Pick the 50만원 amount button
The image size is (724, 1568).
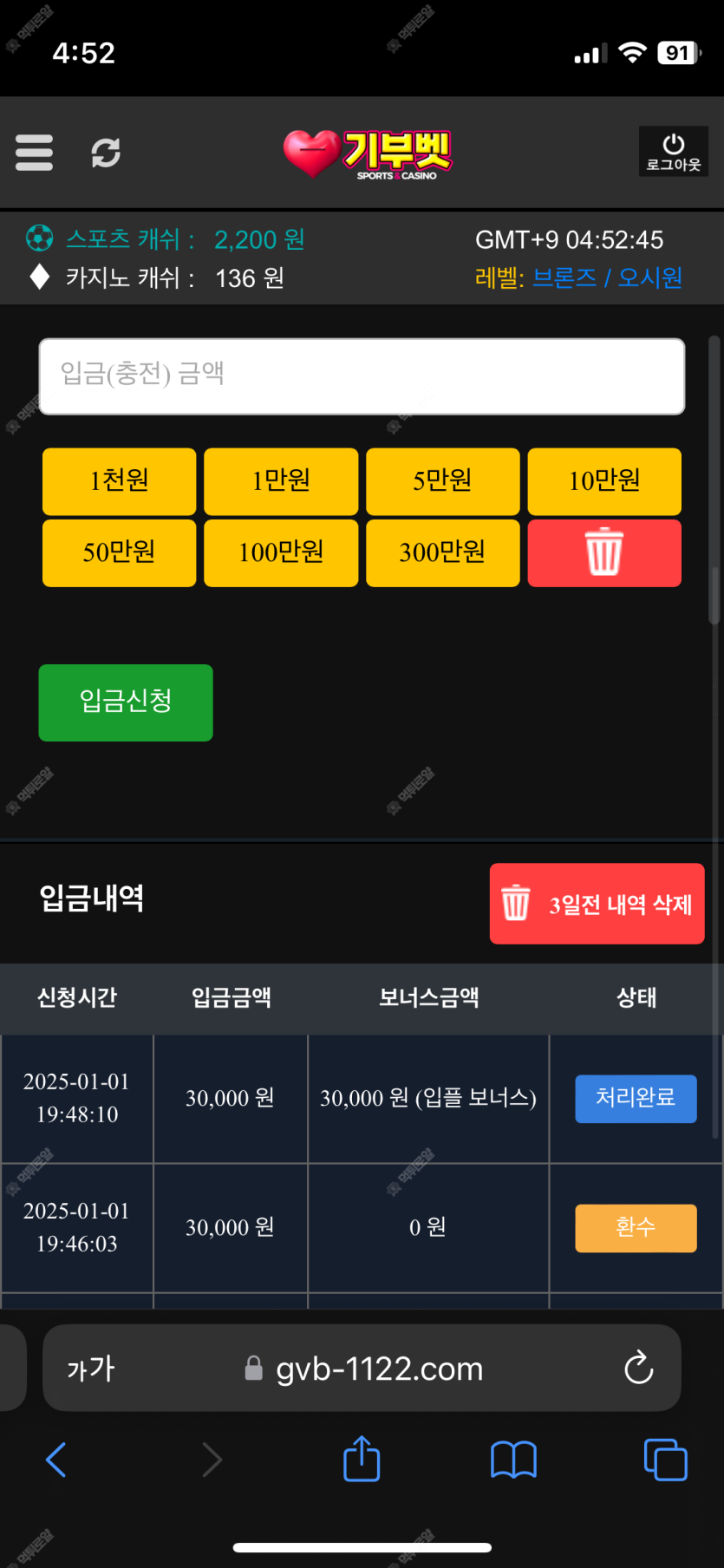(x=119, y=552)
